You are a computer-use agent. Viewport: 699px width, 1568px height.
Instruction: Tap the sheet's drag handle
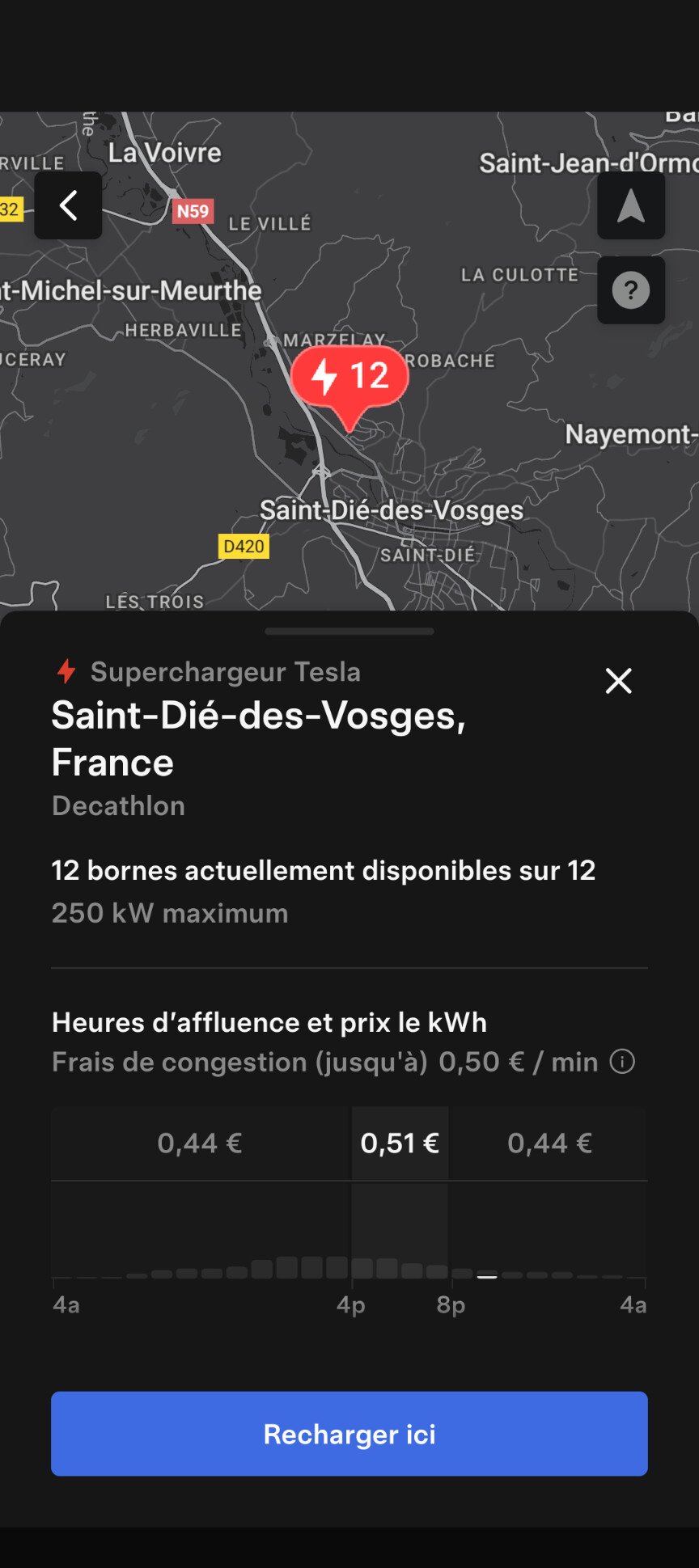coord(349,632)
